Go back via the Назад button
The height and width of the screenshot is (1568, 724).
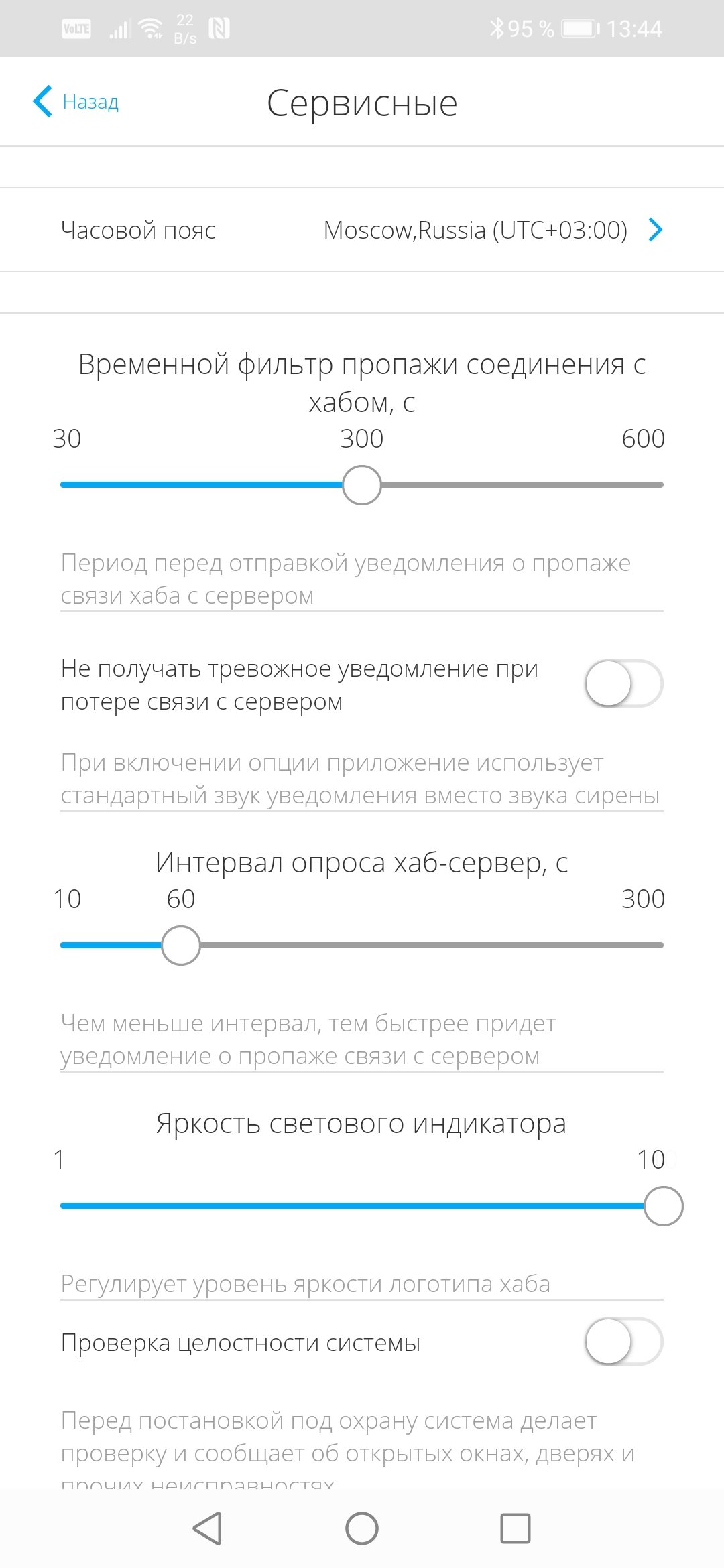click(76, 102)
